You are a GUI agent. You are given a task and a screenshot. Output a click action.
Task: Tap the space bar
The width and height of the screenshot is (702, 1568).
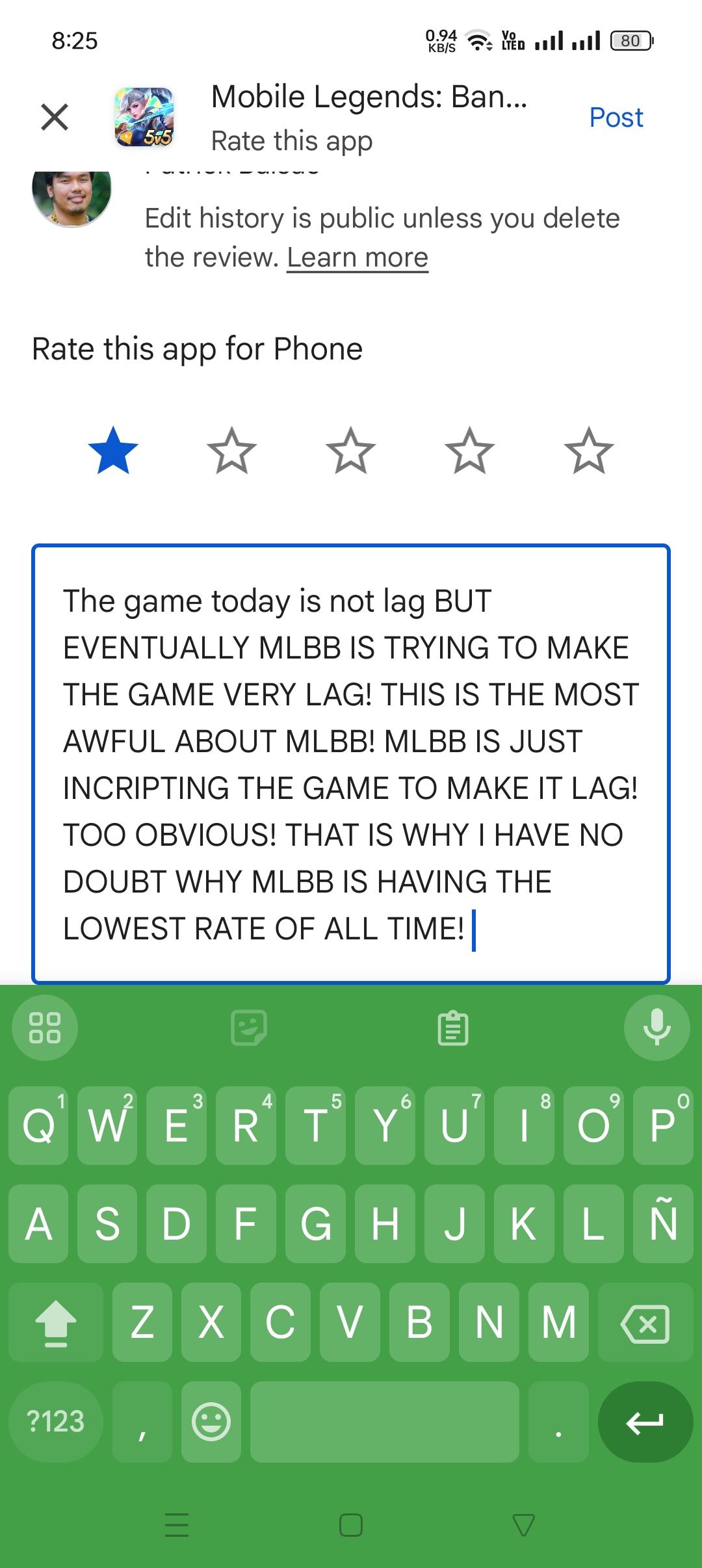coord(385,1422)
